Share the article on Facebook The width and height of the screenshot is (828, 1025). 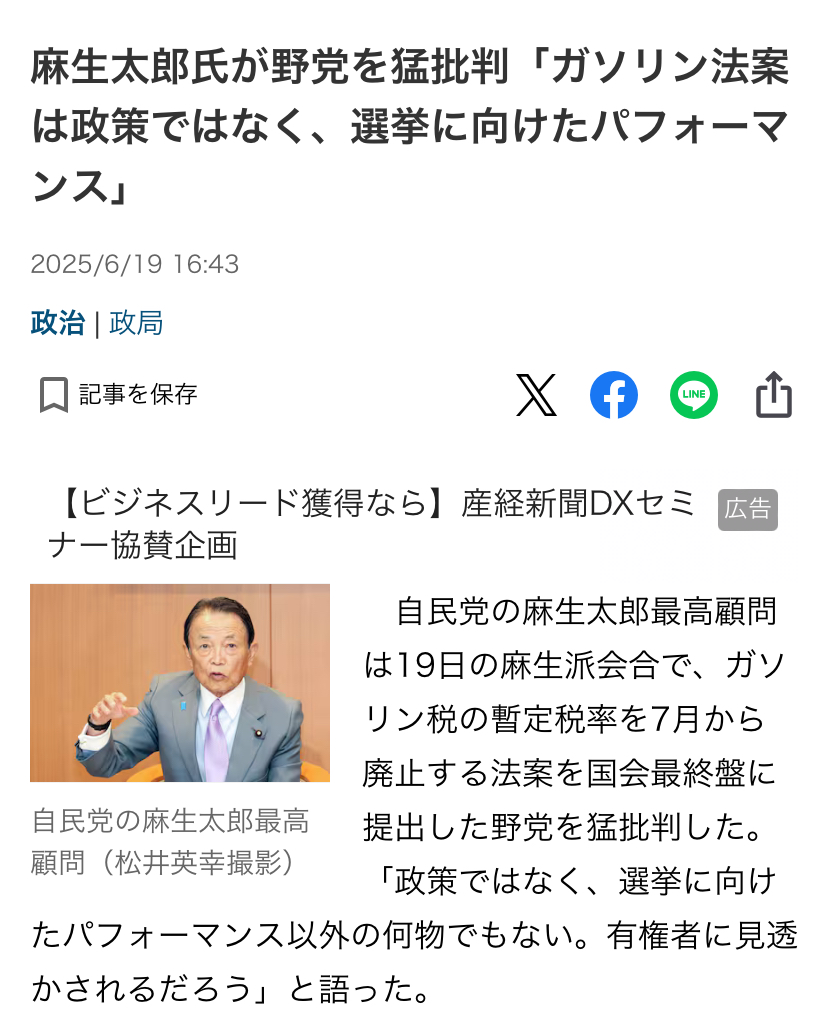[x=614, y=395]
